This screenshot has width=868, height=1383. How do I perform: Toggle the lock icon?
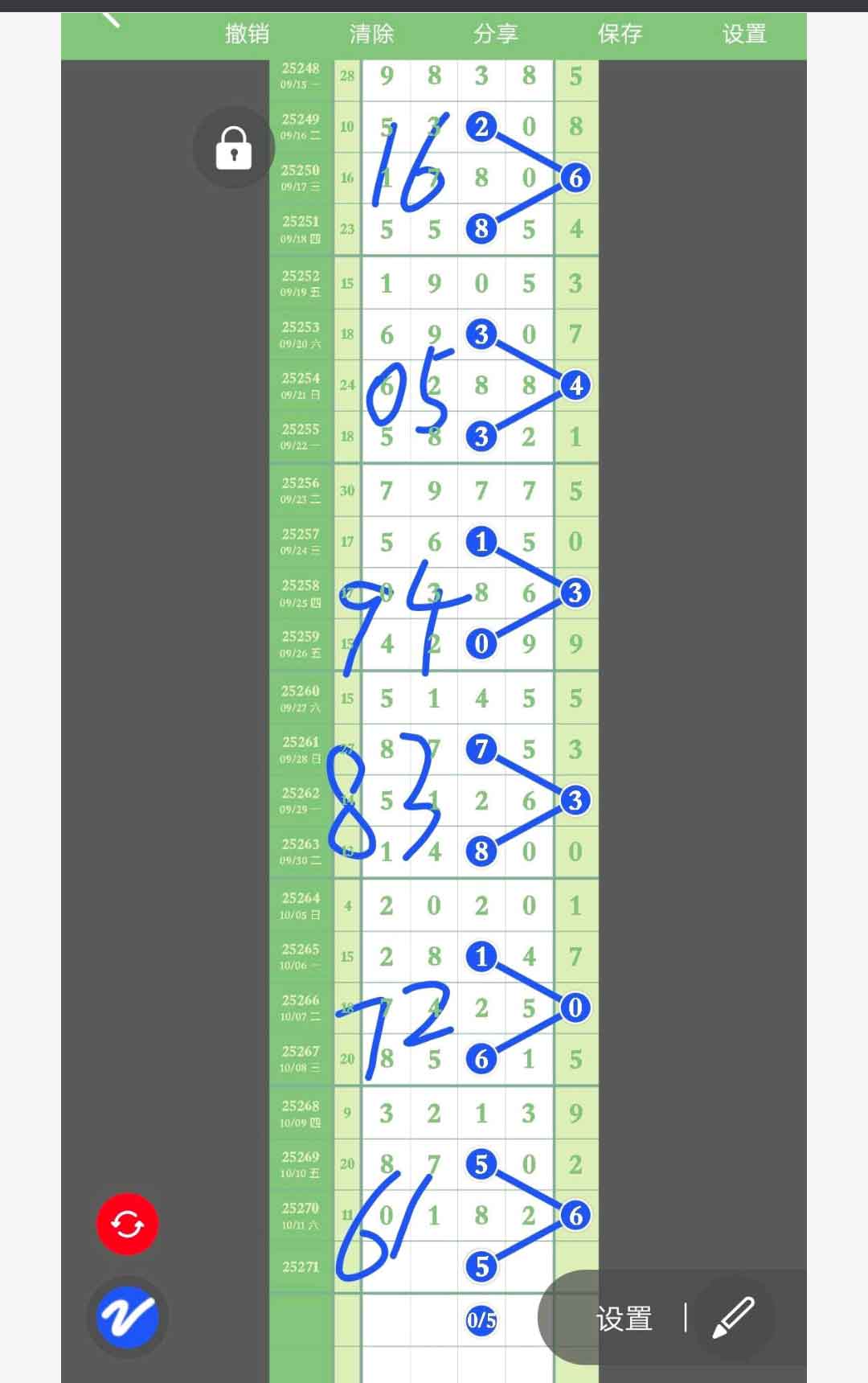pos(234,147)
